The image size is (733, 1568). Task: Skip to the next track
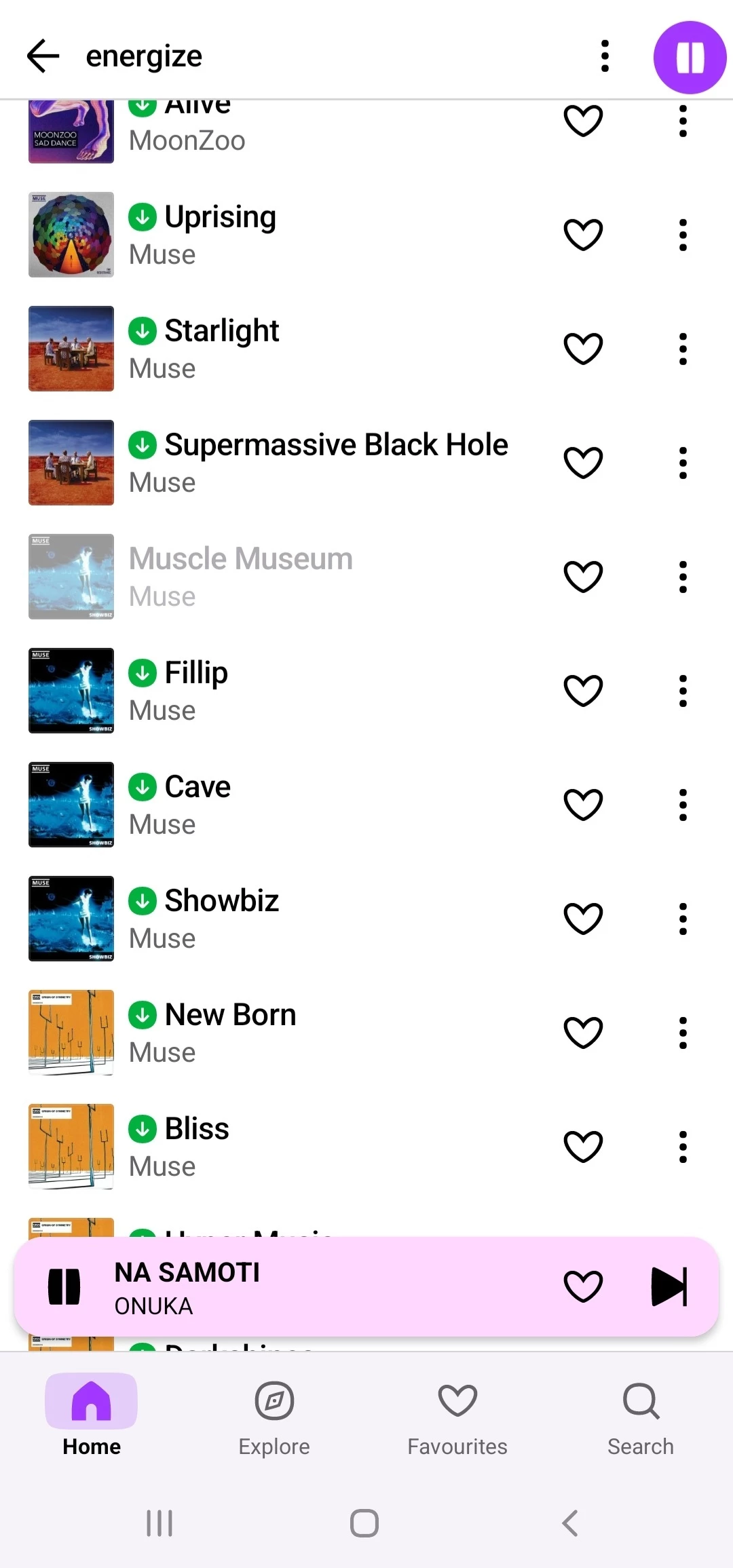coord(669,1286)
